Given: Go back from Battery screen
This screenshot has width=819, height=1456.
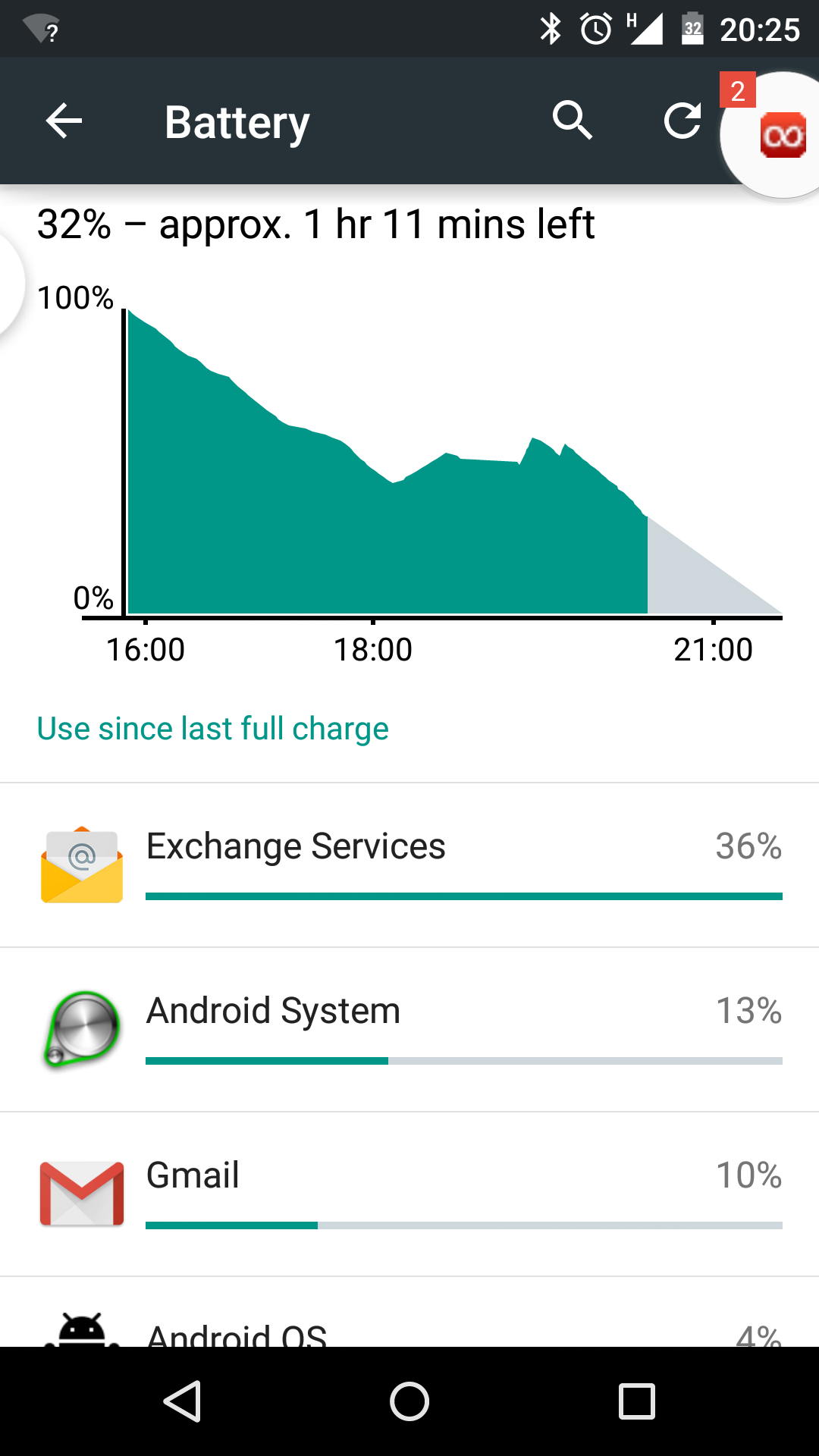Looking at the screenshot, I should 64,121.
